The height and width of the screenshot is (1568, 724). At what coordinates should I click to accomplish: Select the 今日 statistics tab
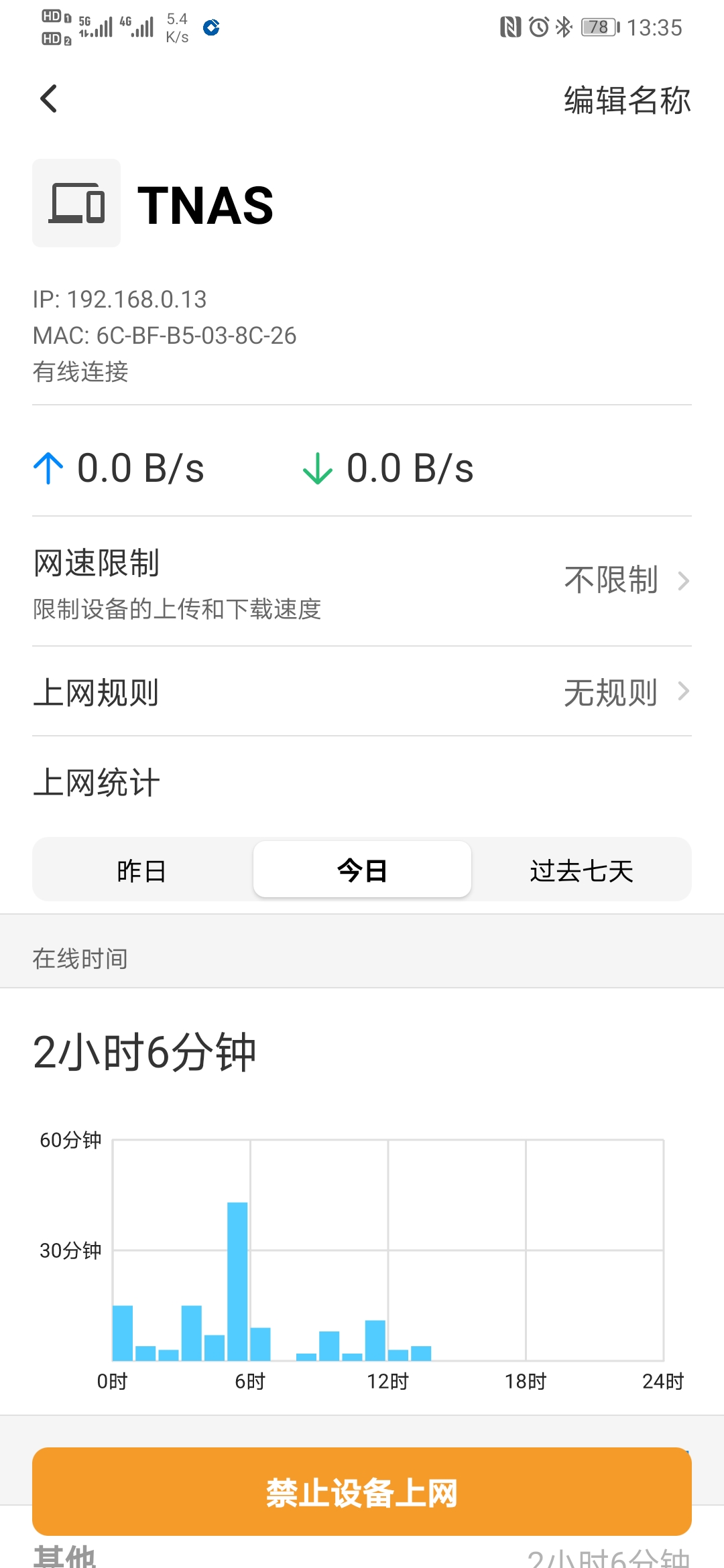[362, 870]
